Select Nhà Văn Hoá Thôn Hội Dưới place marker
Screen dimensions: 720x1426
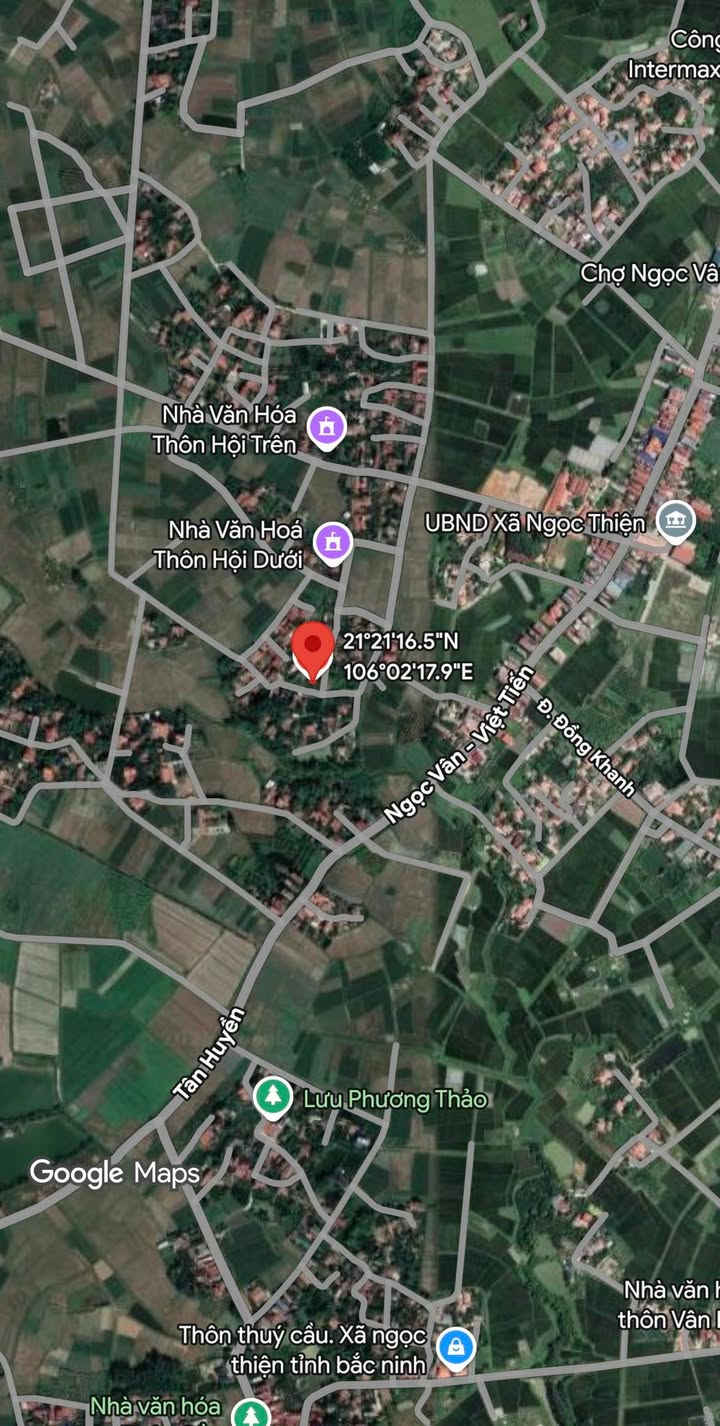(333, 543)
